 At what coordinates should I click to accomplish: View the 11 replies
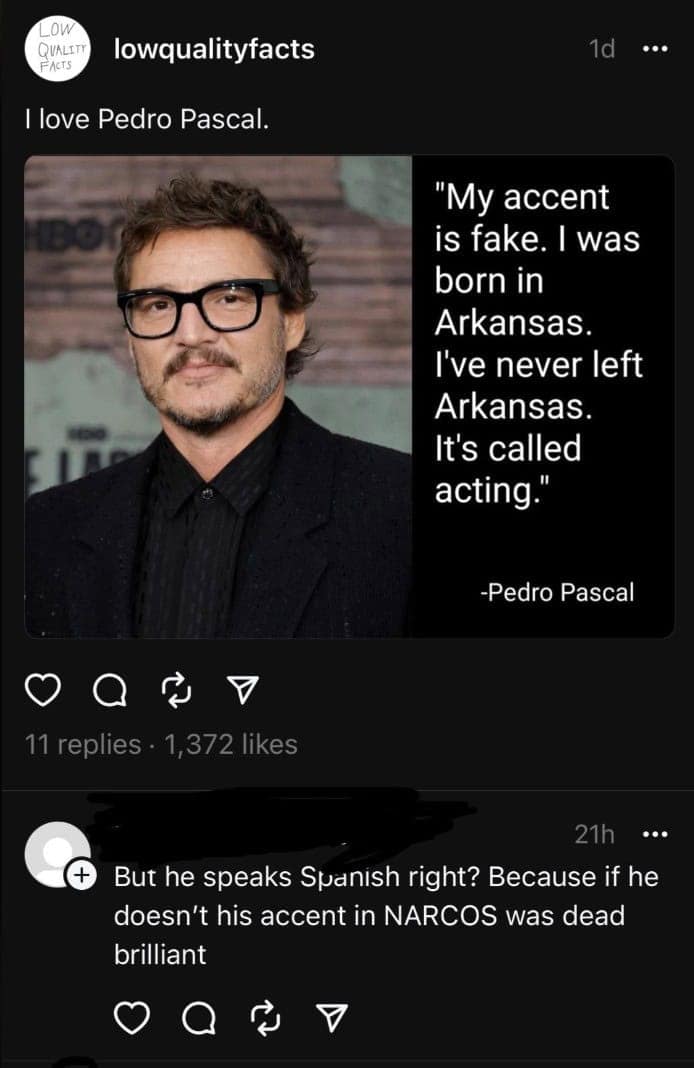point(82,744)
